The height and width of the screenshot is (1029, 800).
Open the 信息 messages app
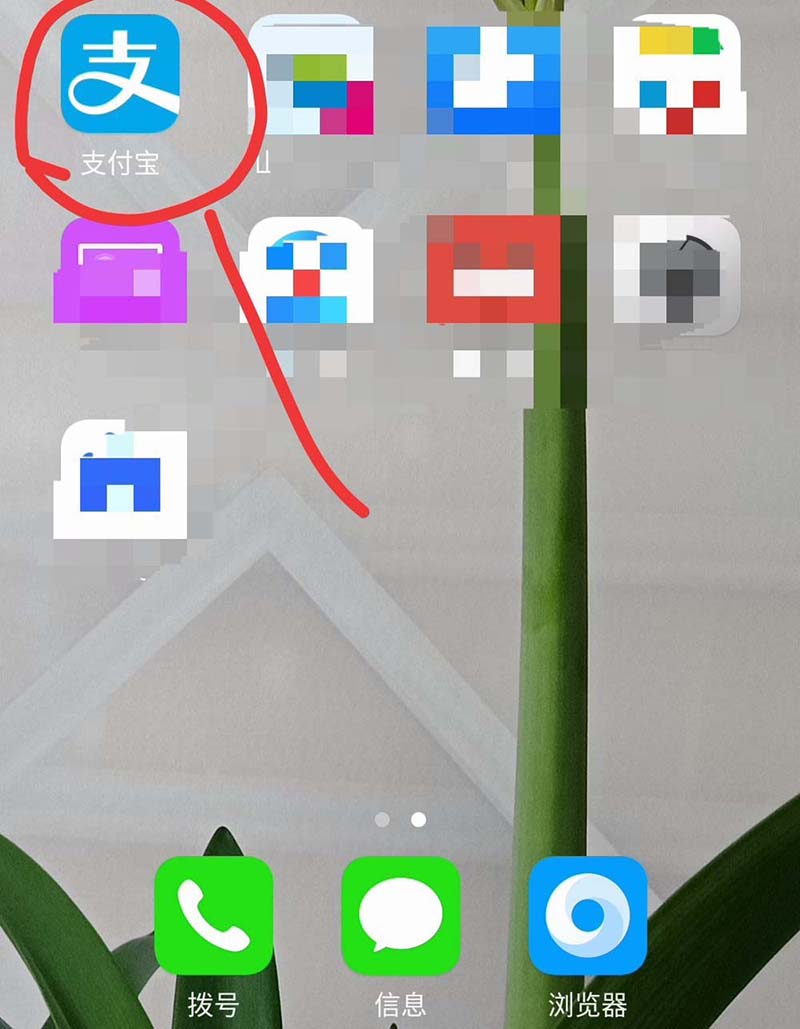(x=400, y=915)
